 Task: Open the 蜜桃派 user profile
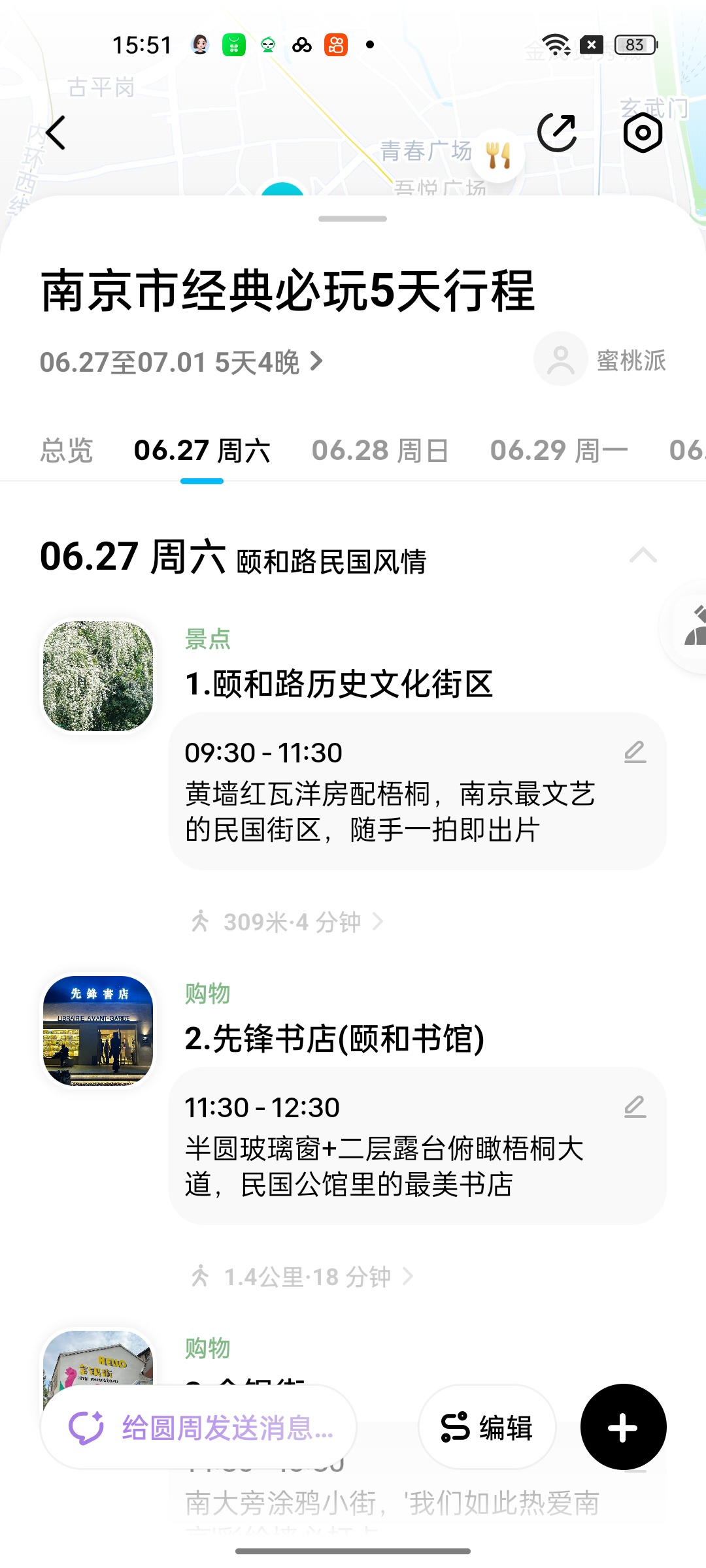(600, 359)
